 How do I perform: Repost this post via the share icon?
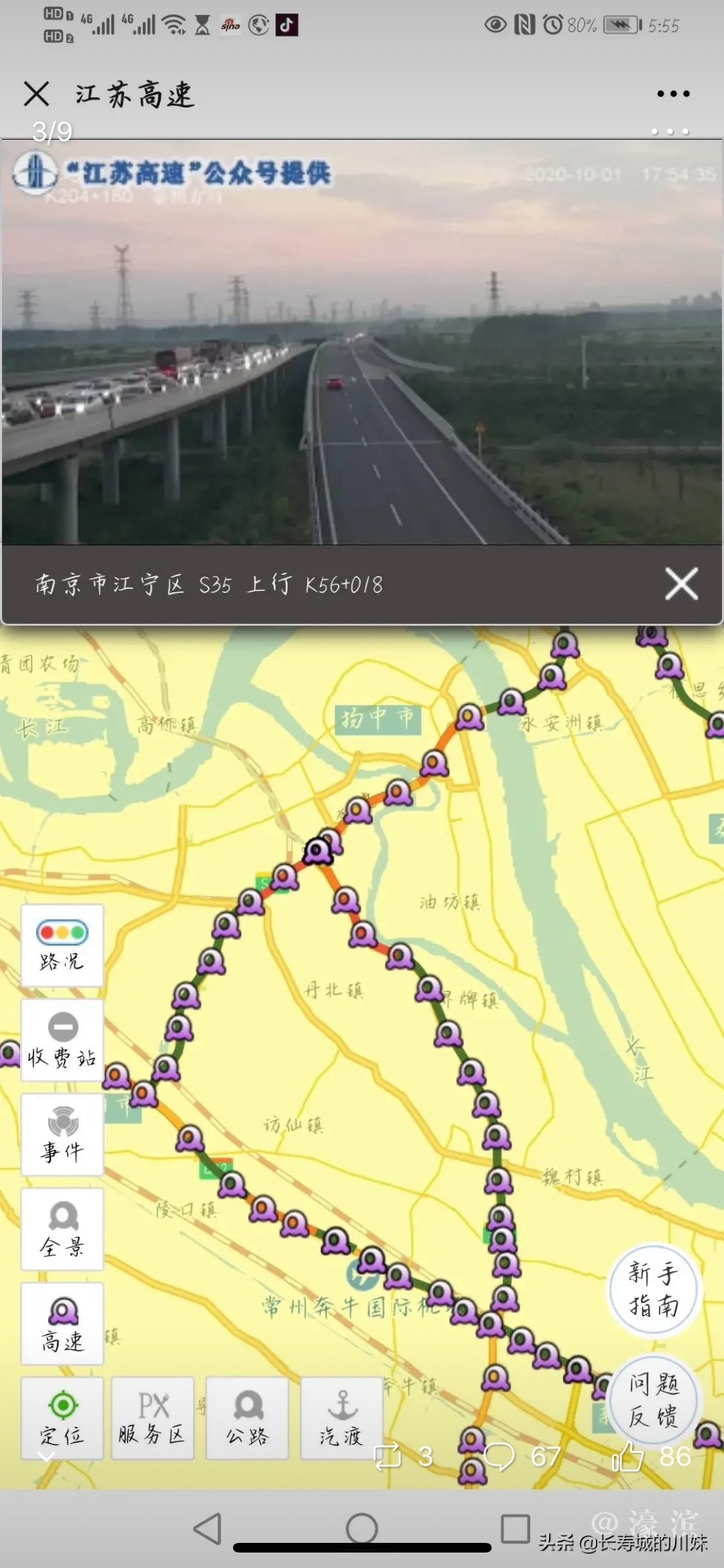coord(387,1457)
